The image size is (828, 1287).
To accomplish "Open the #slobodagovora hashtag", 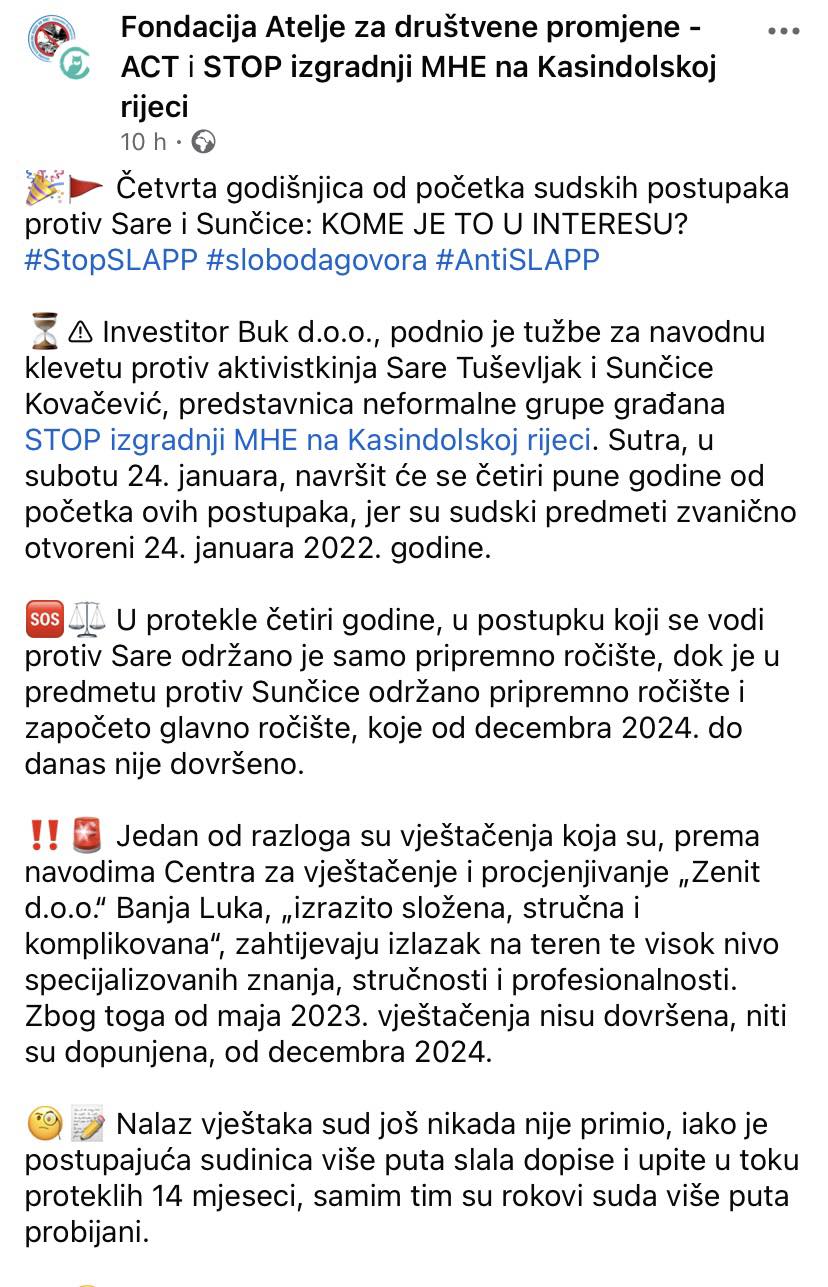I will [x=316, y=261].
